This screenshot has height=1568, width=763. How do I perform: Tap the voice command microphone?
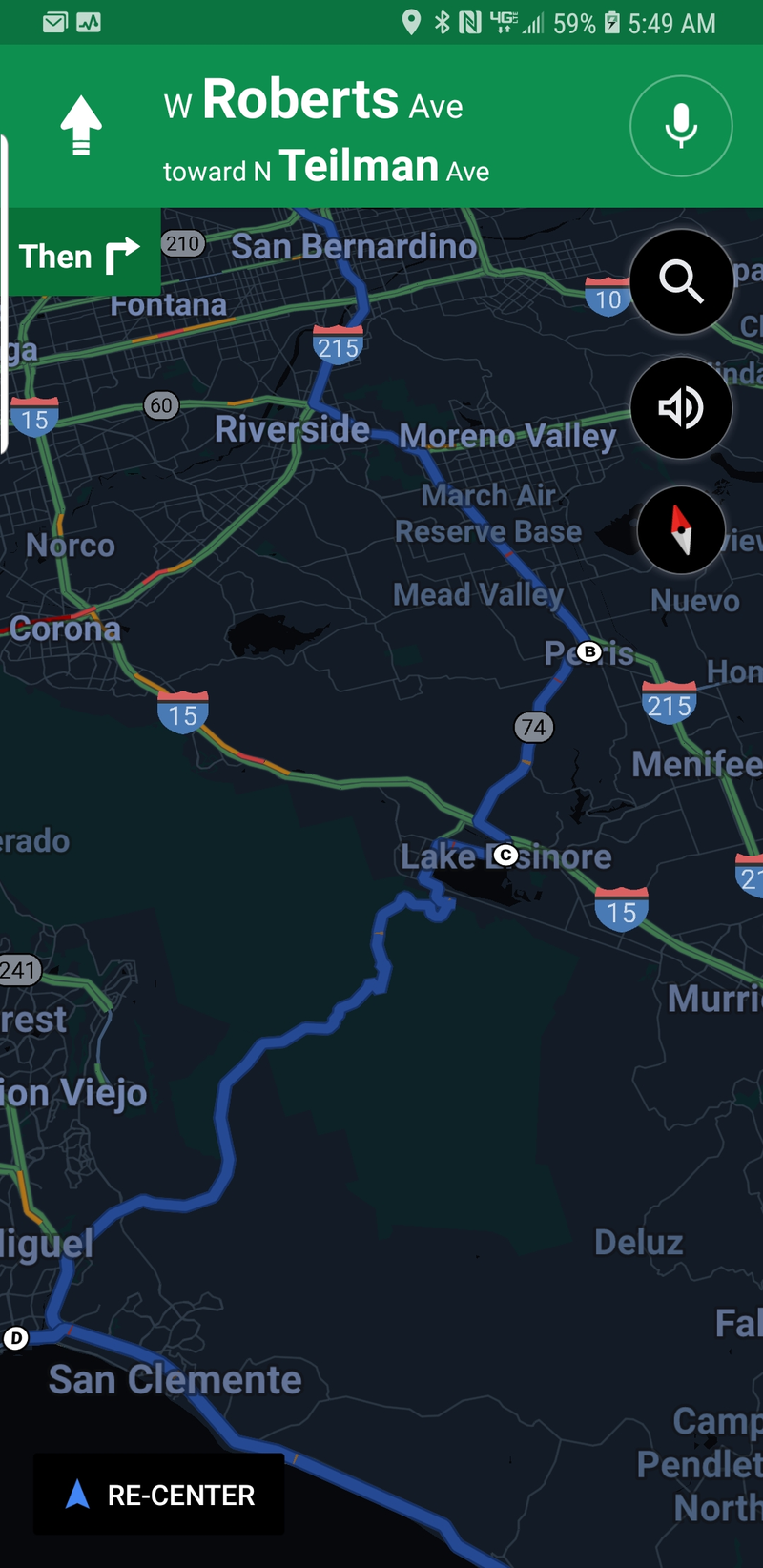click(x=681, y=126)
